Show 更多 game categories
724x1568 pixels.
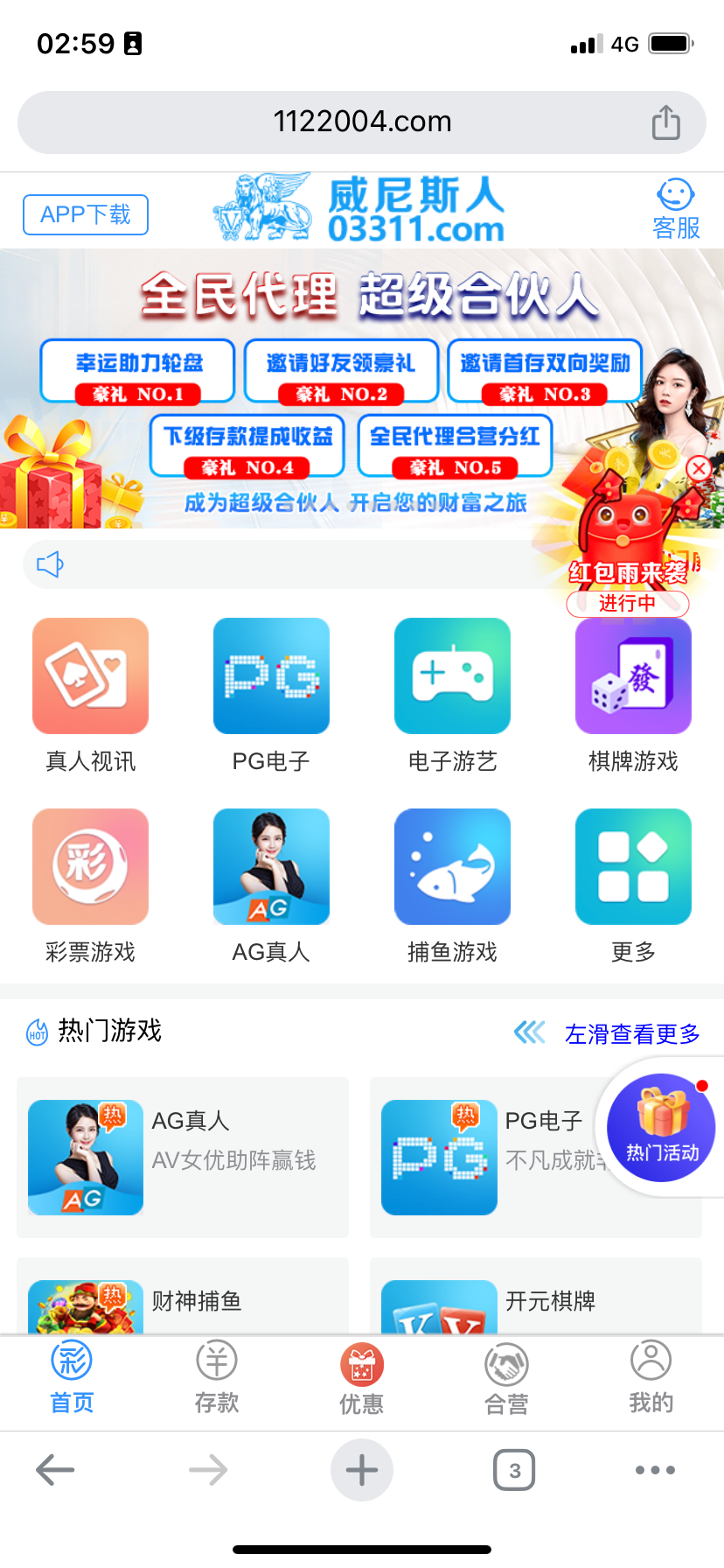click(x=633, y=867)
